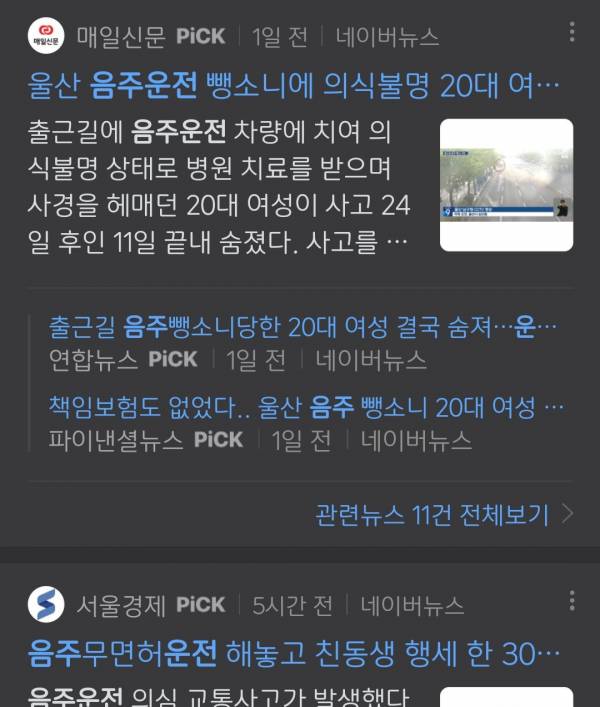The height and width of the screenshot is (707, 600).
Task: Open overflow menu for 서울경제 article
Action: pyautogui.click(x=572, y=601)
